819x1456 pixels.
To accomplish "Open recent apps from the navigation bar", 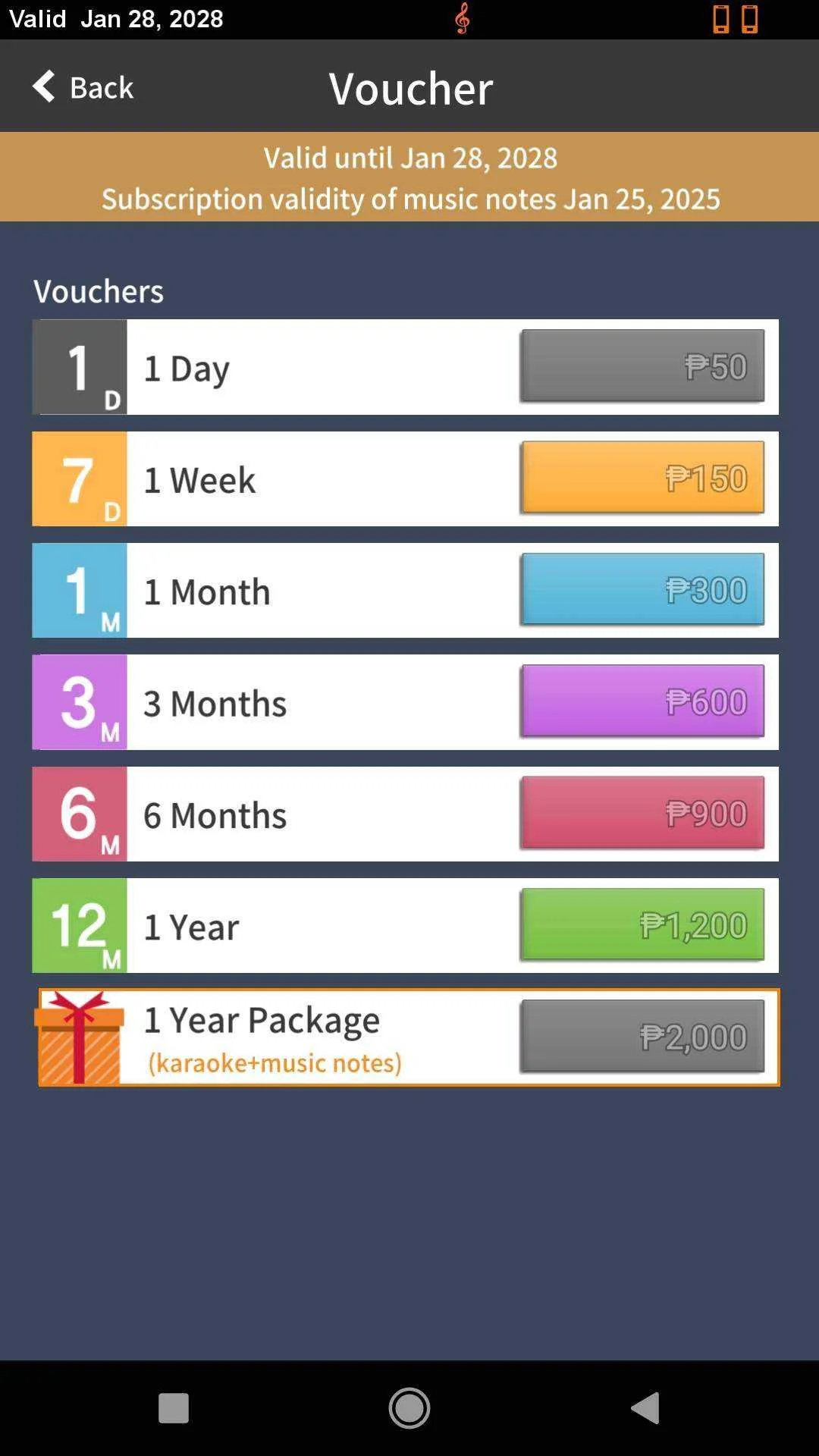I will (174, 1408).
